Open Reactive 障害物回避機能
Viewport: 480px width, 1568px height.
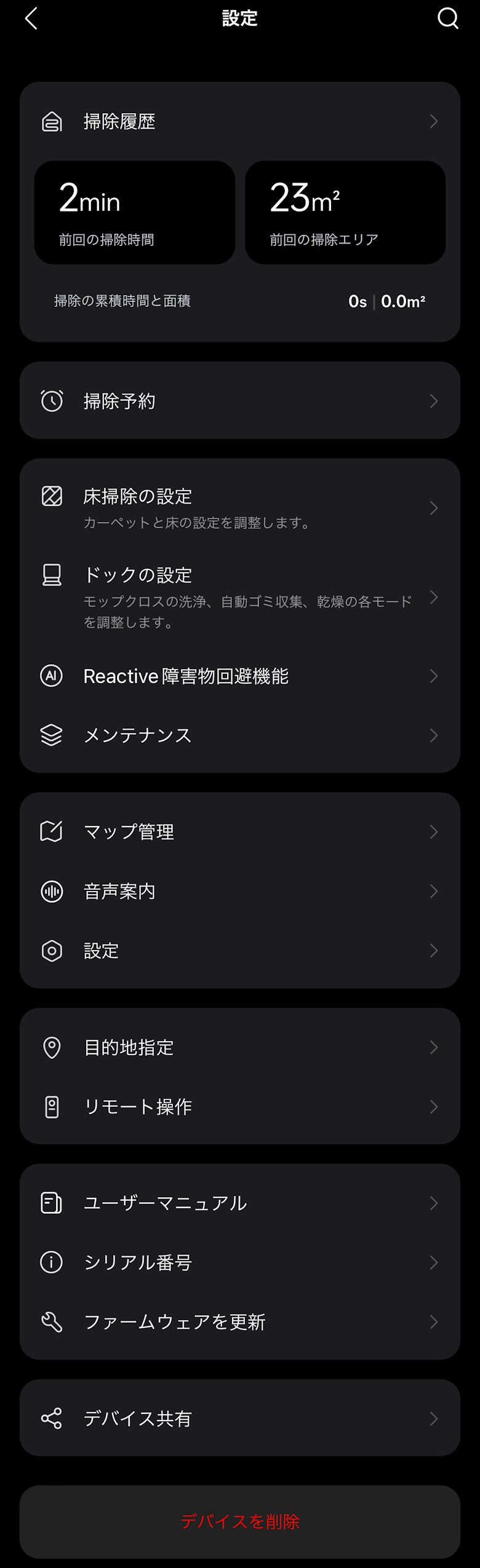tap(239, 676)
